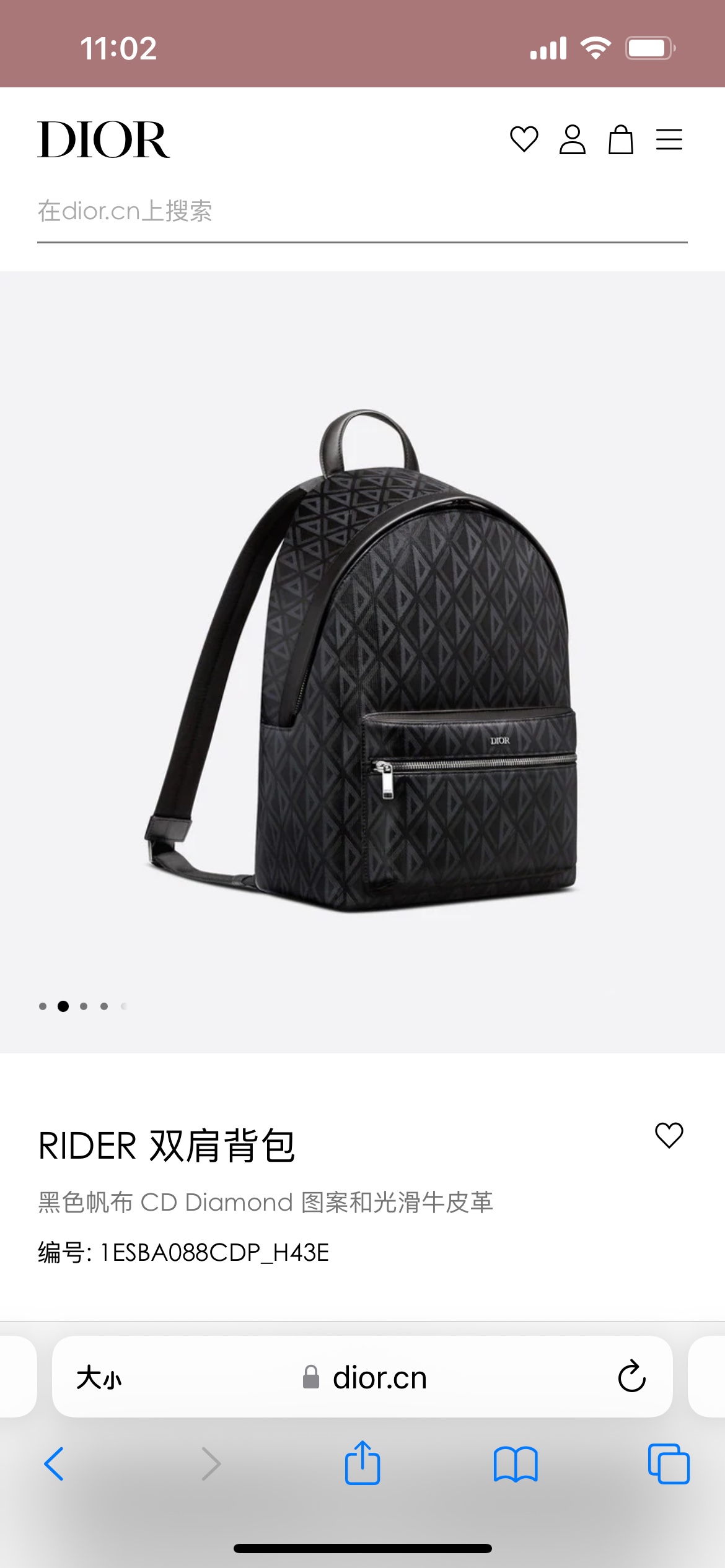The height and width of the screenshot is (1568, 725).
Task: Go back to the previous page
Action: (x=55, y=1464)
